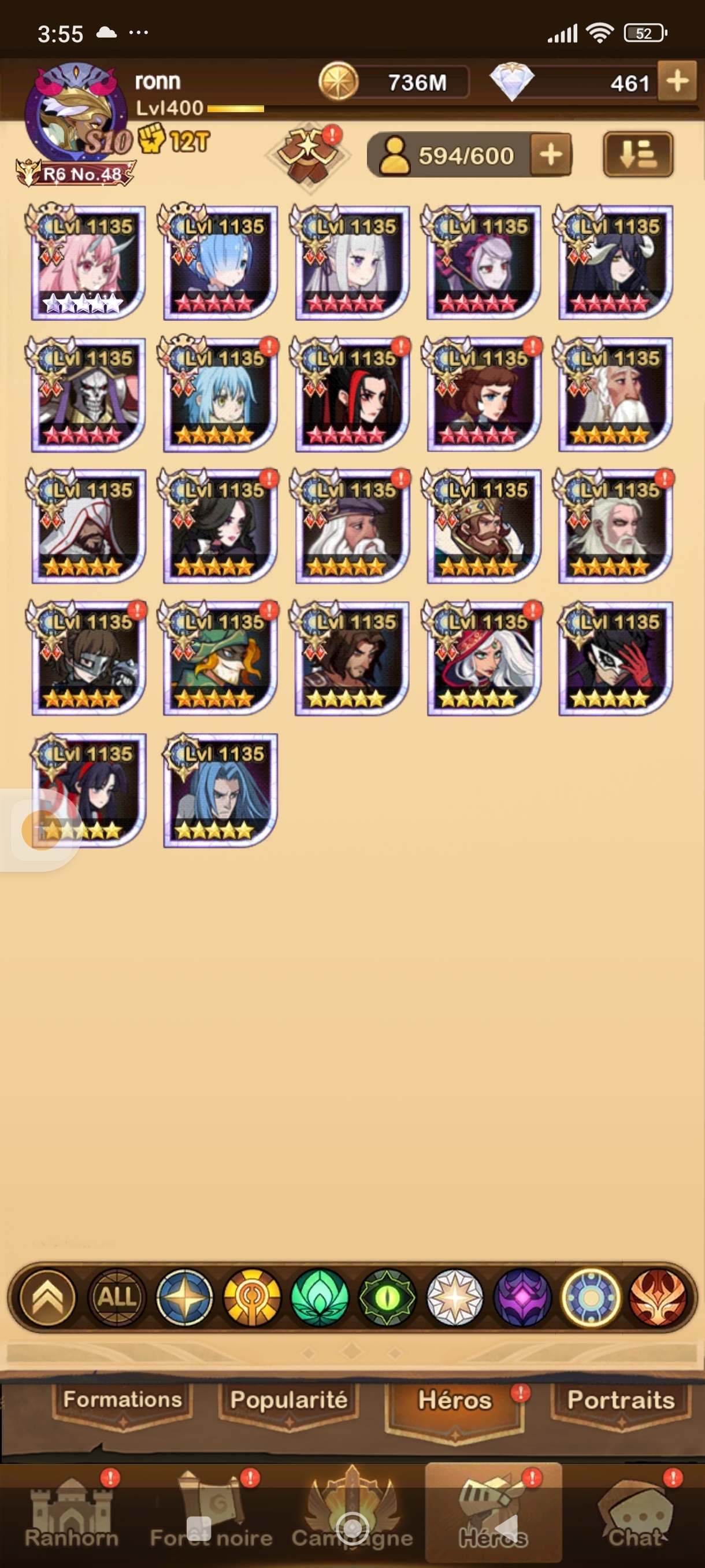Collapse the faction filter with arrow button
This screenshot has height=1568, width=705.
click(48, 1297)
